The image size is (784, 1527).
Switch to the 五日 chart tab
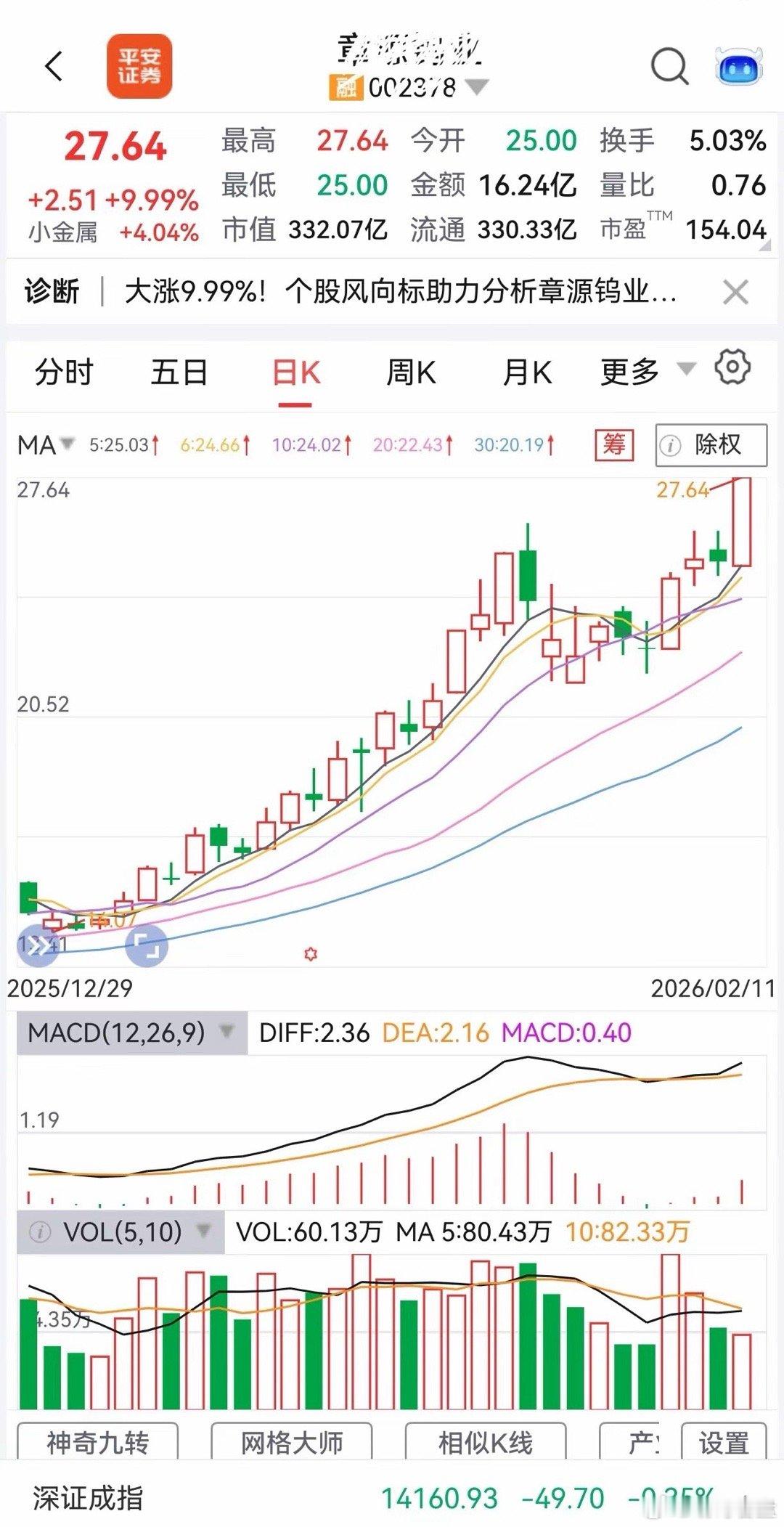[179, 373]
